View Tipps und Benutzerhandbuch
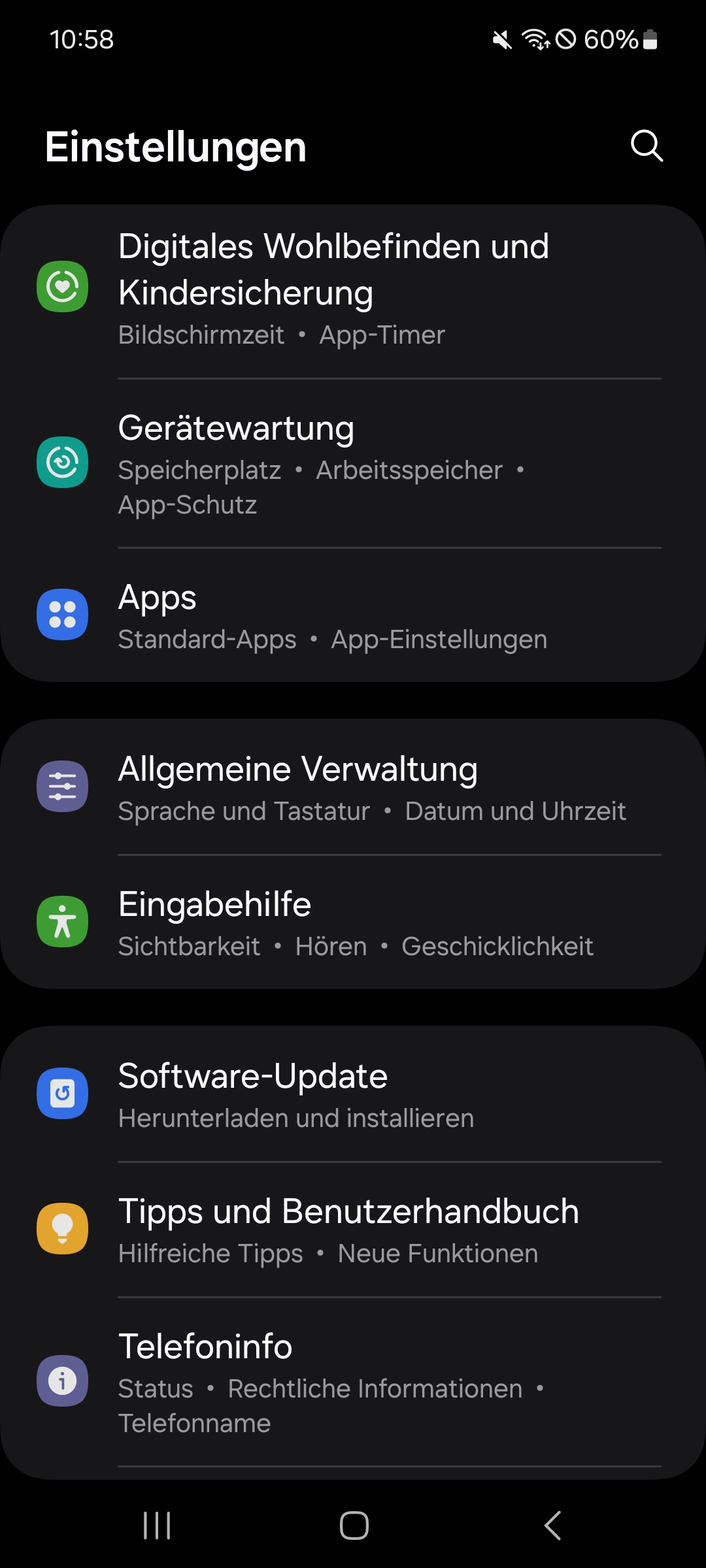 point(353,1230)
